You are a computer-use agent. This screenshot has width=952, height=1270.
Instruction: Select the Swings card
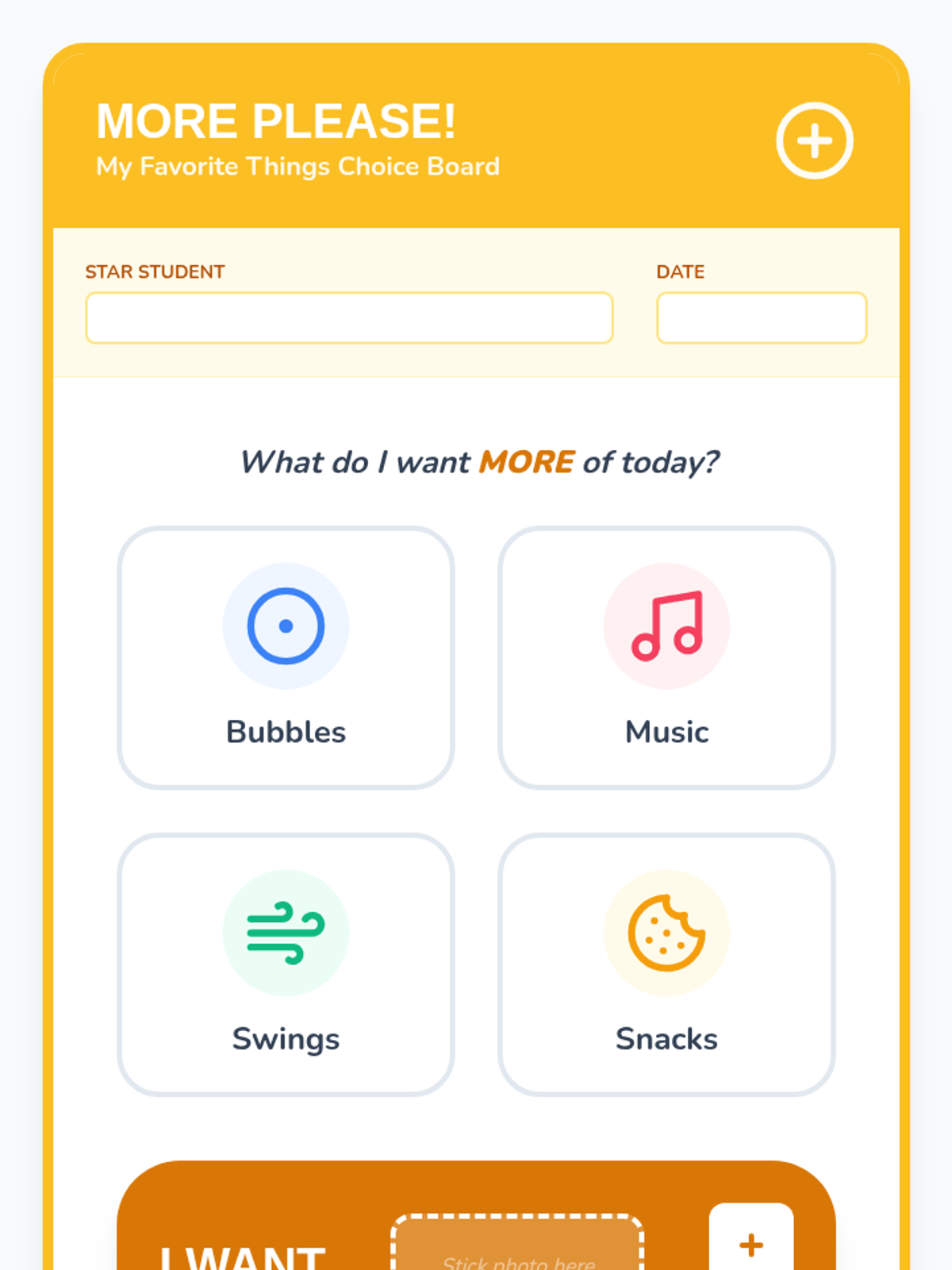pyautogui.click(x=286, y=964)
